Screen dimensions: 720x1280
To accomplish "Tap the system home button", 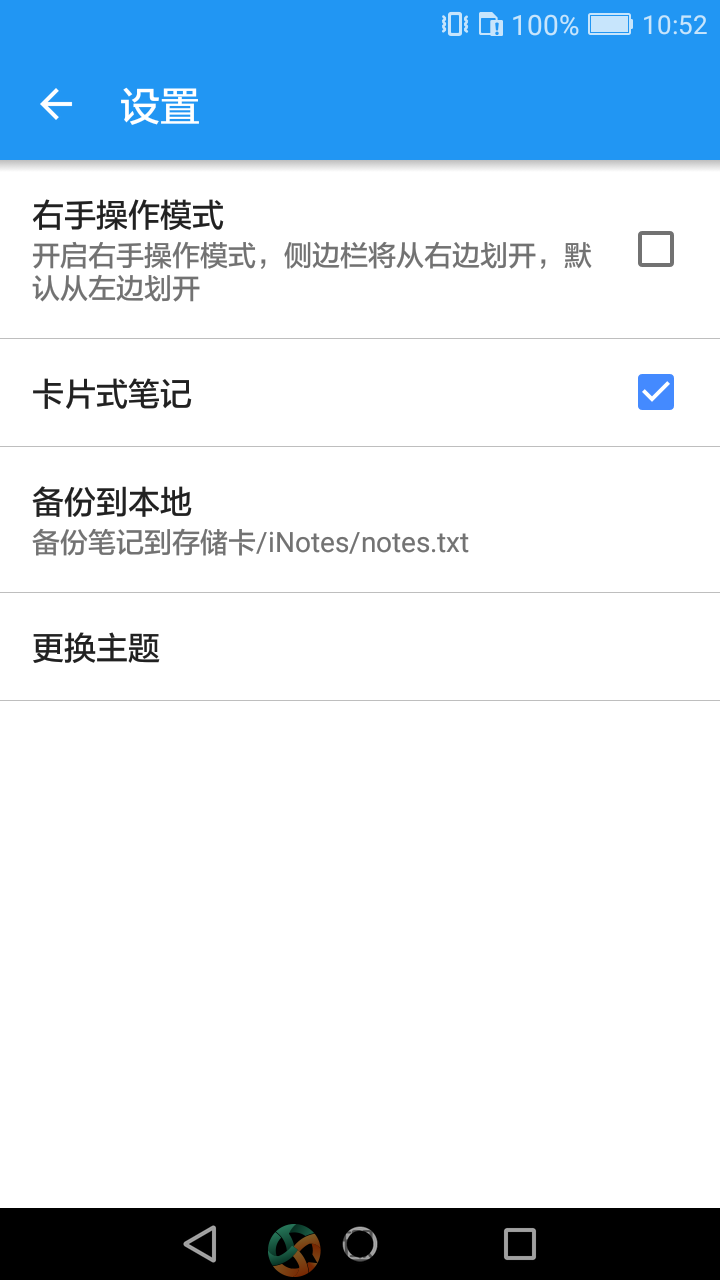I will 360,1244.
